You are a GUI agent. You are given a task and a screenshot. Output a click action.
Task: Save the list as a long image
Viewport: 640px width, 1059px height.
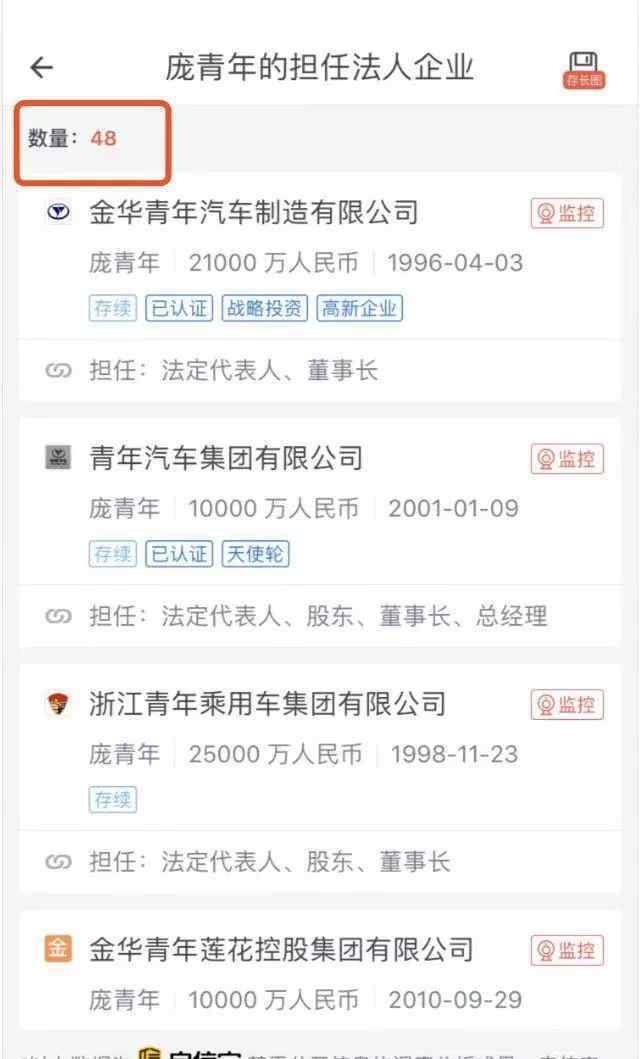(x=584, y=69)
